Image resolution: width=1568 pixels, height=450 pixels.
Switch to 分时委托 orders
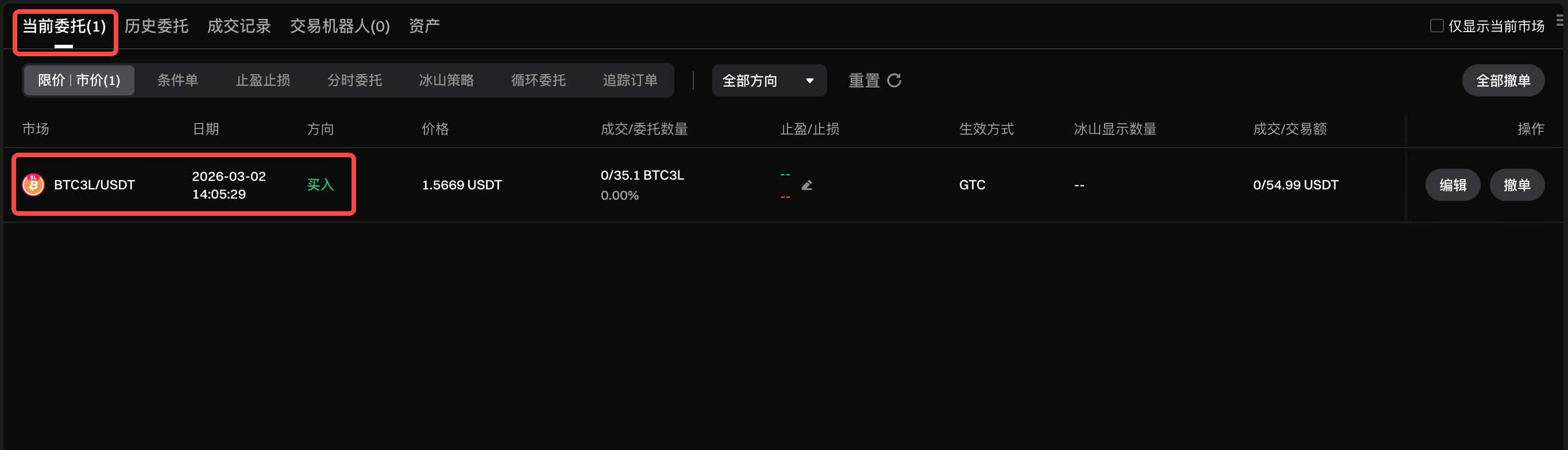(355, 80)
